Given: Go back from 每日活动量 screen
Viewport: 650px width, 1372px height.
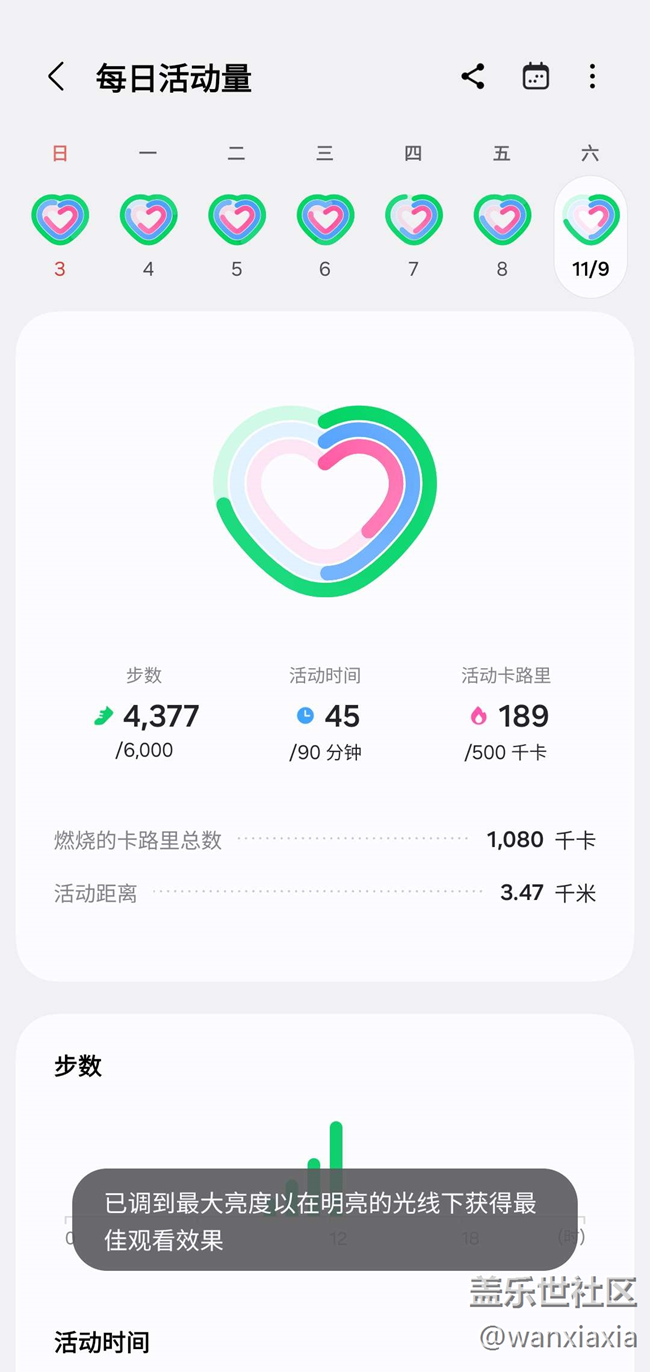Looking at the screenshot, I should point(56,77).
